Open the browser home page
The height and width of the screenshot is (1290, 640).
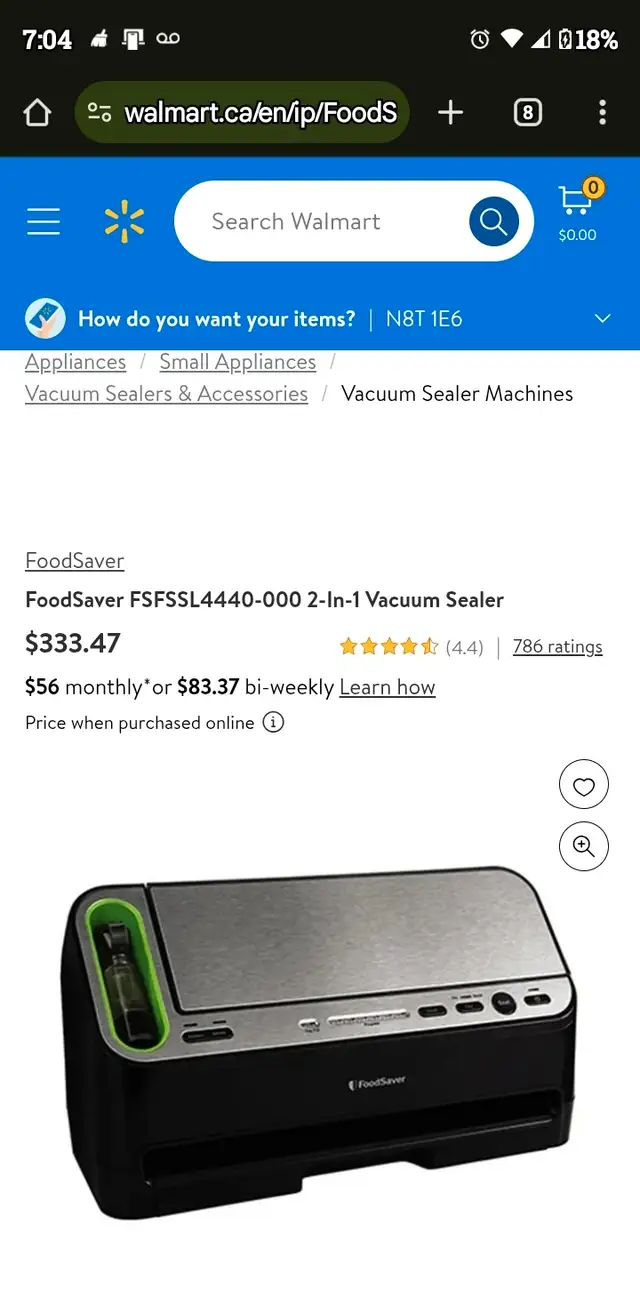pyautogui.click(x=37, y=113)
